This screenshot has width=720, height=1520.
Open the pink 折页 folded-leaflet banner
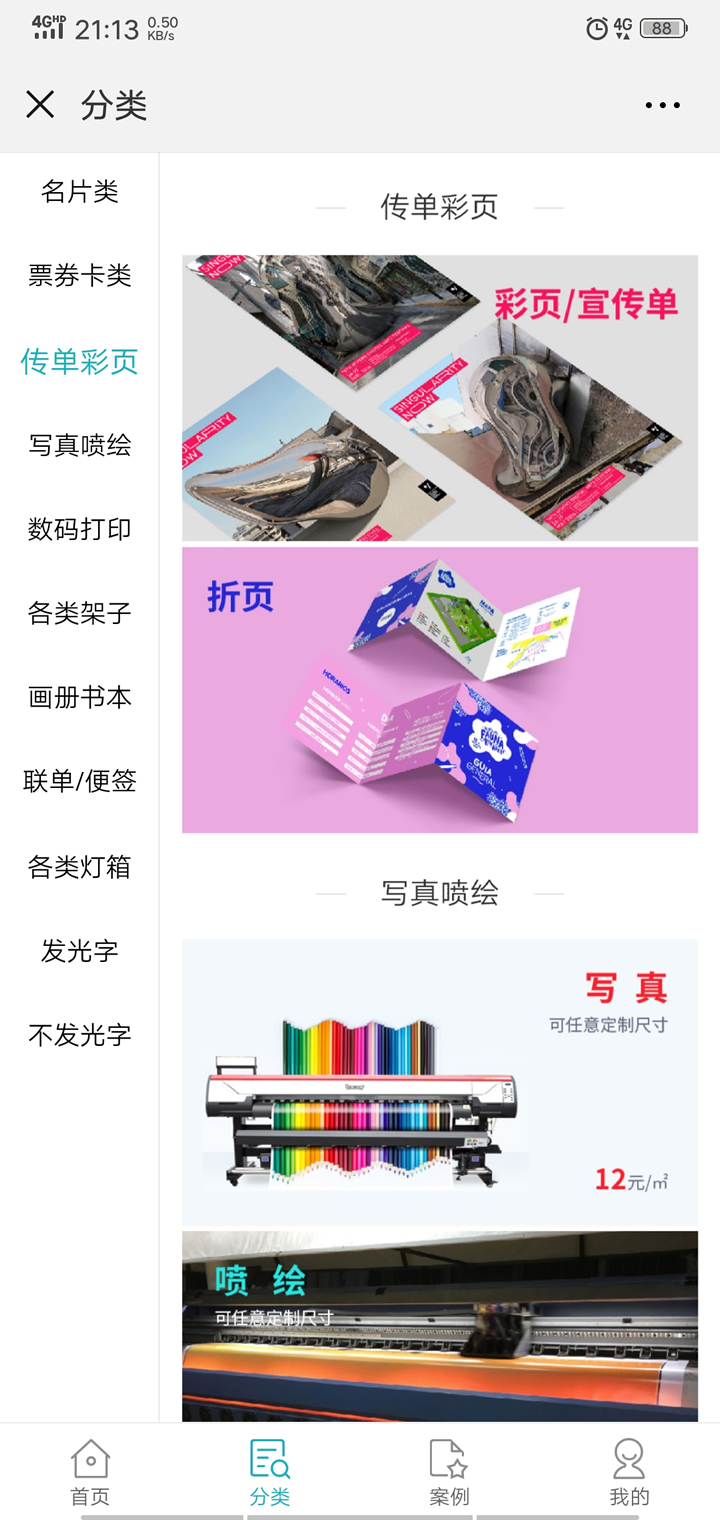tap(438, 690)
